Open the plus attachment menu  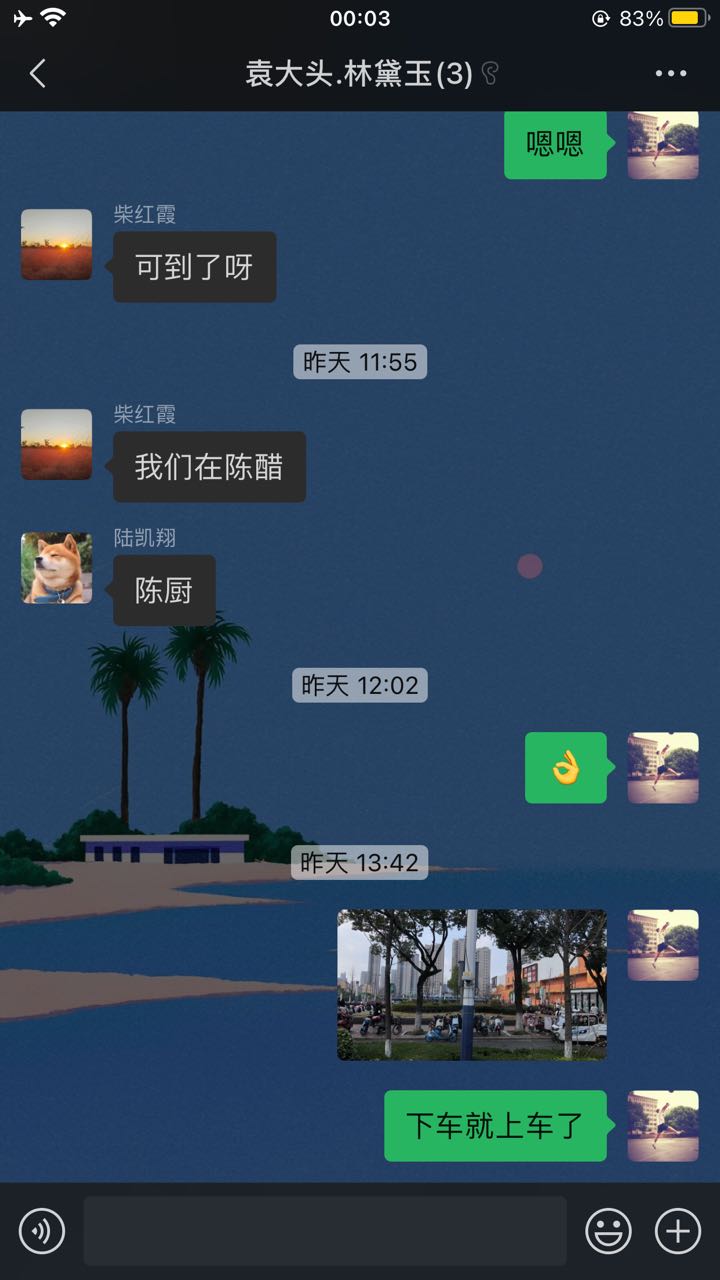(x=677, y=1230)
